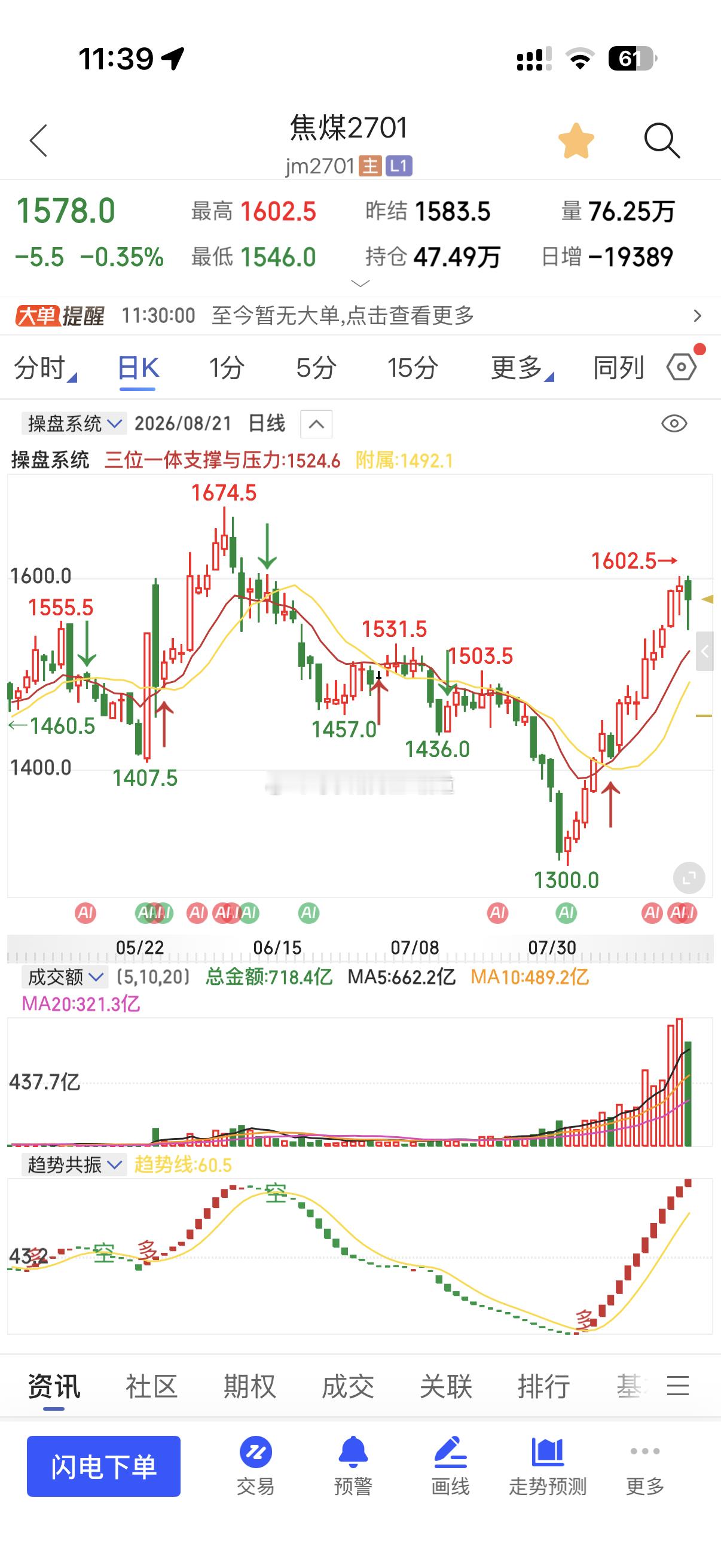Open the search magnifier
This screenshot has height=1568, width=721.
(x=662, y=141)
